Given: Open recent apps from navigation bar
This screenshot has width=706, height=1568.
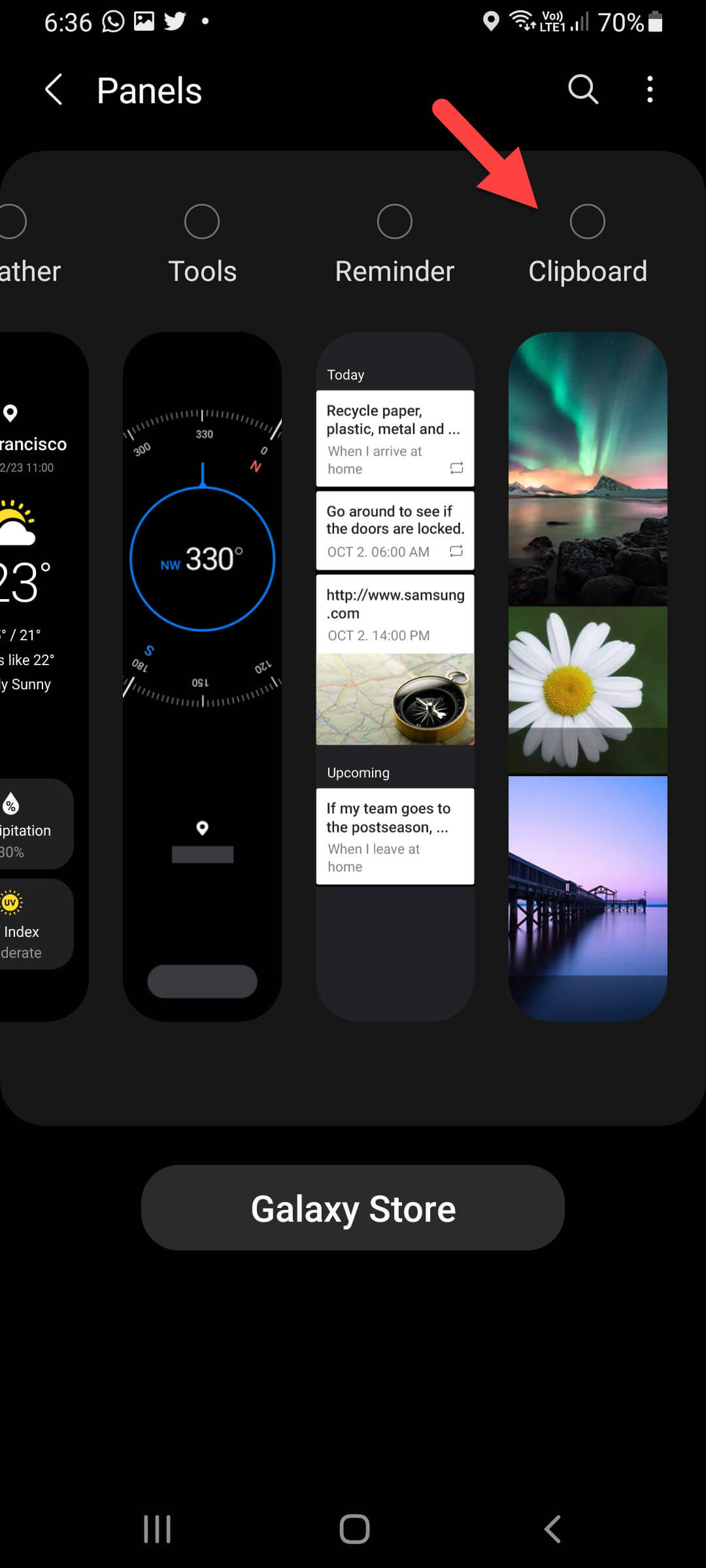Looking at the screenshot, I should click(x=157, y=1529).
